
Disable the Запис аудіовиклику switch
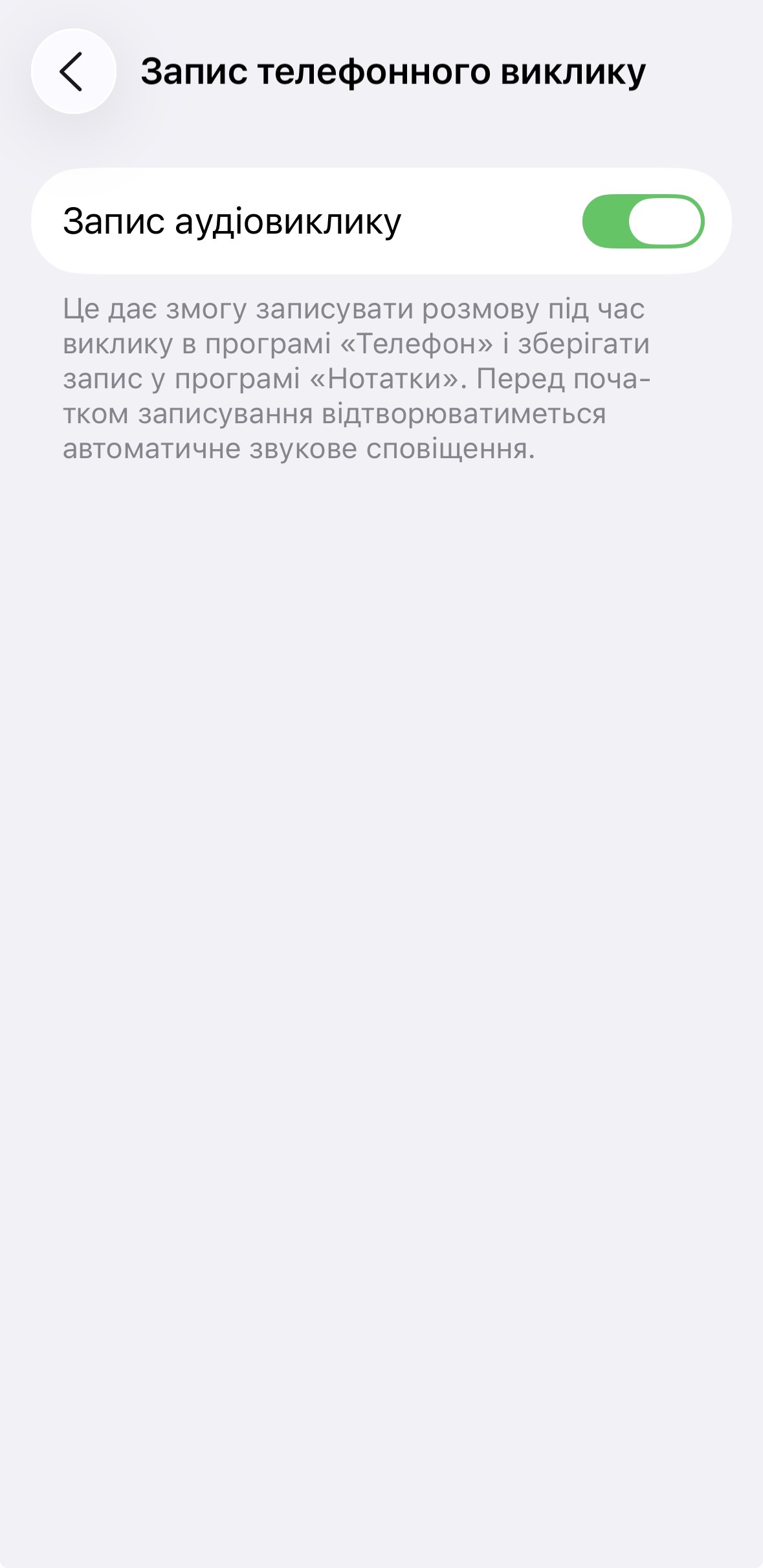pos(643,221)
